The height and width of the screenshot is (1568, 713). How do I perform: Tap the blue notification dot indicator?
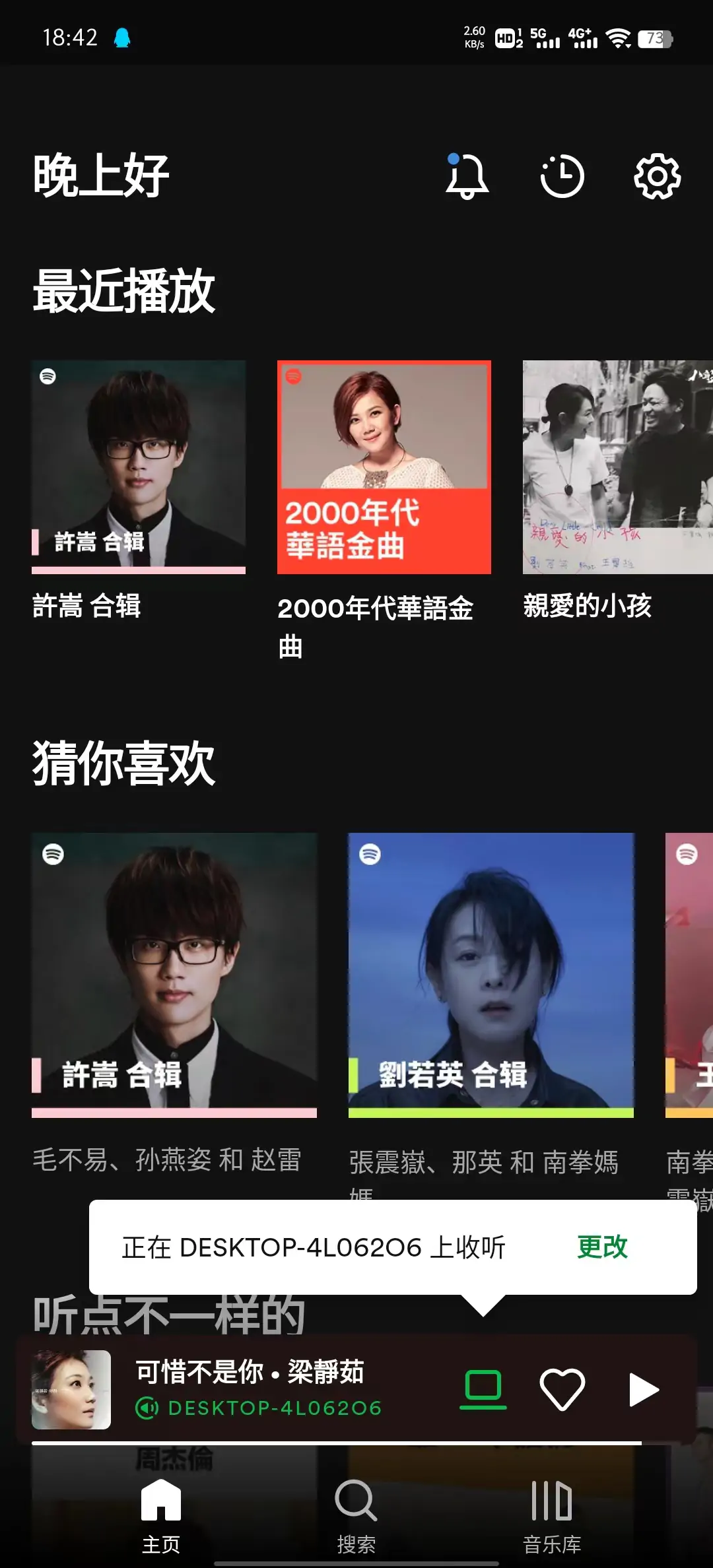(x=453, y=158)
